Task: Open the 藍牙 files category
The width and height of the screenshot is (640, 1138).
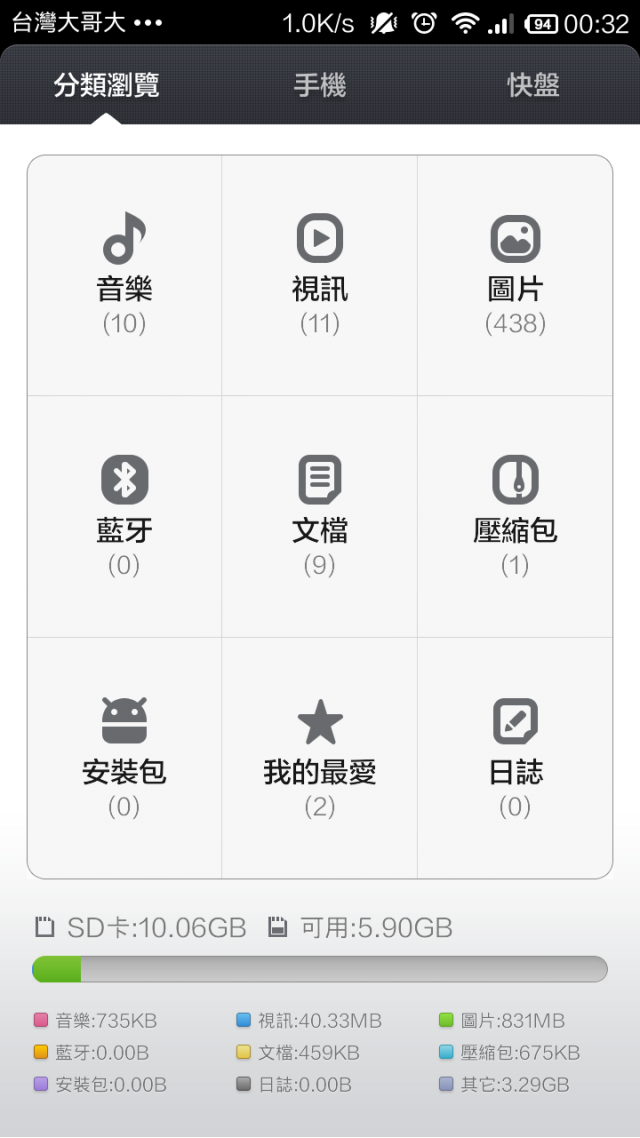Action: [125, 517]
